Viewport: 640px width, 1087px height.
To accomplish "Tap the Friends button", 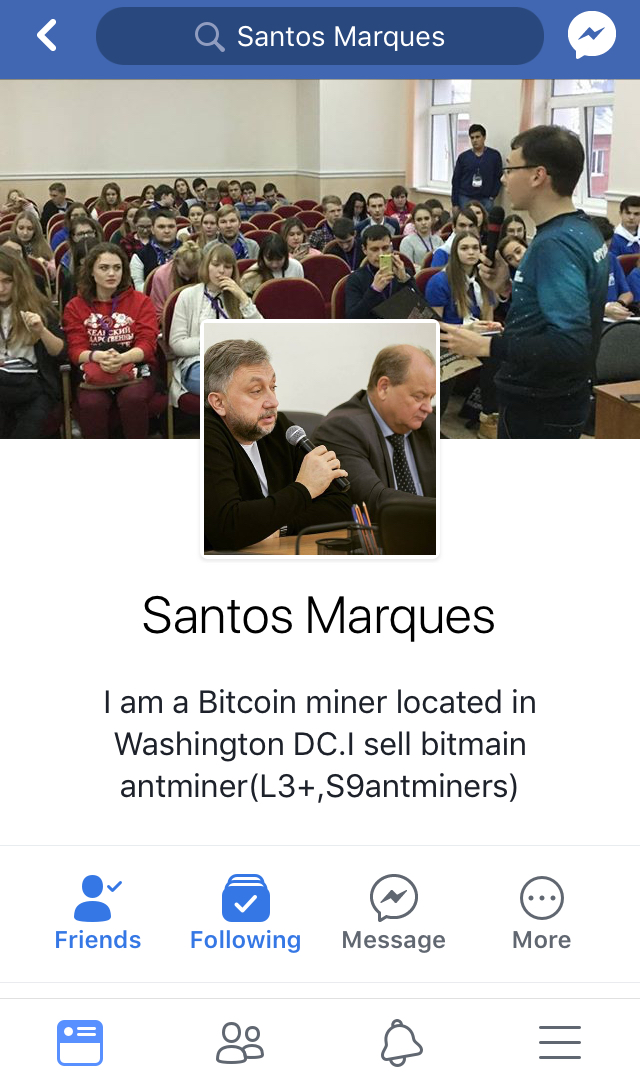I will (98, 912).
